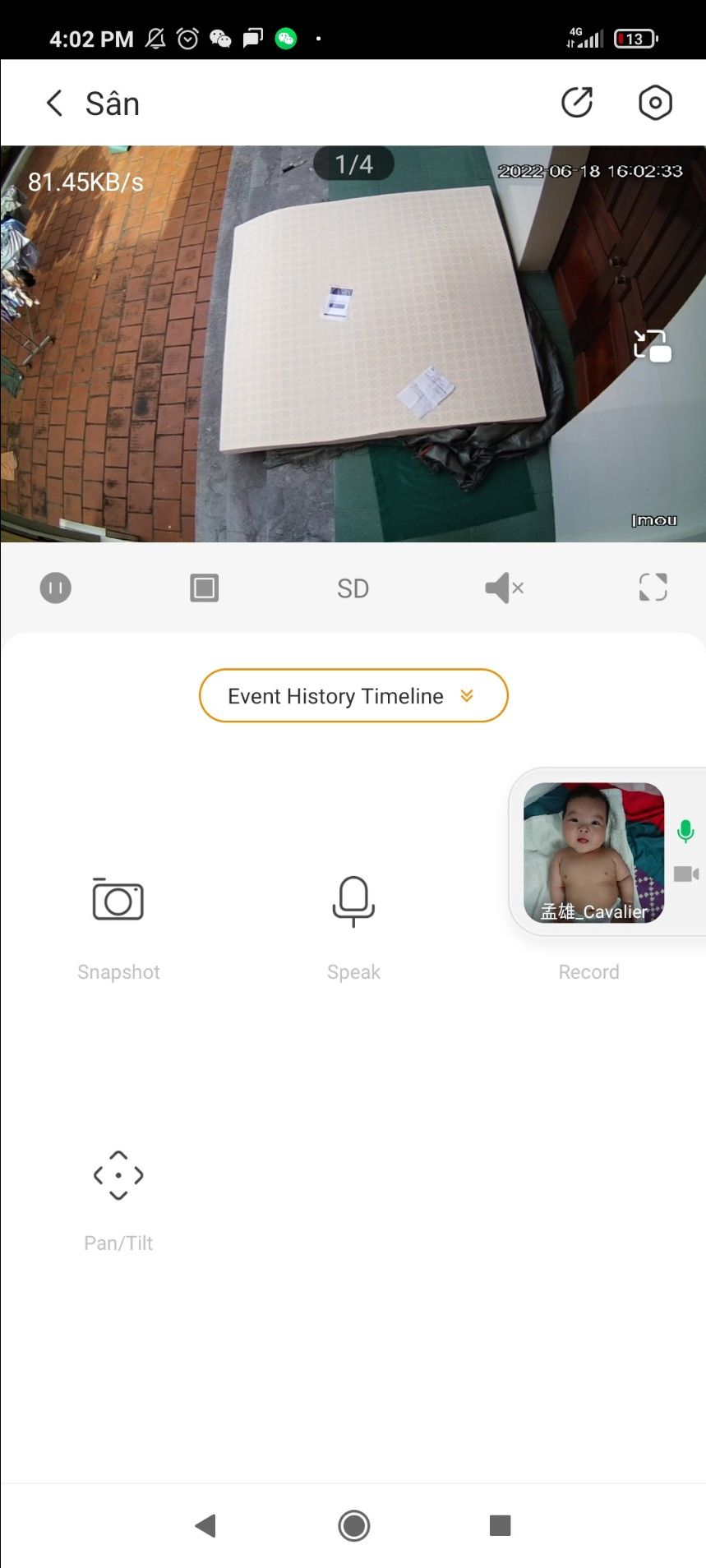Change the SD video quality
Image resolution: width=706 pixels, height=1568 pixels.
[353, 588]
